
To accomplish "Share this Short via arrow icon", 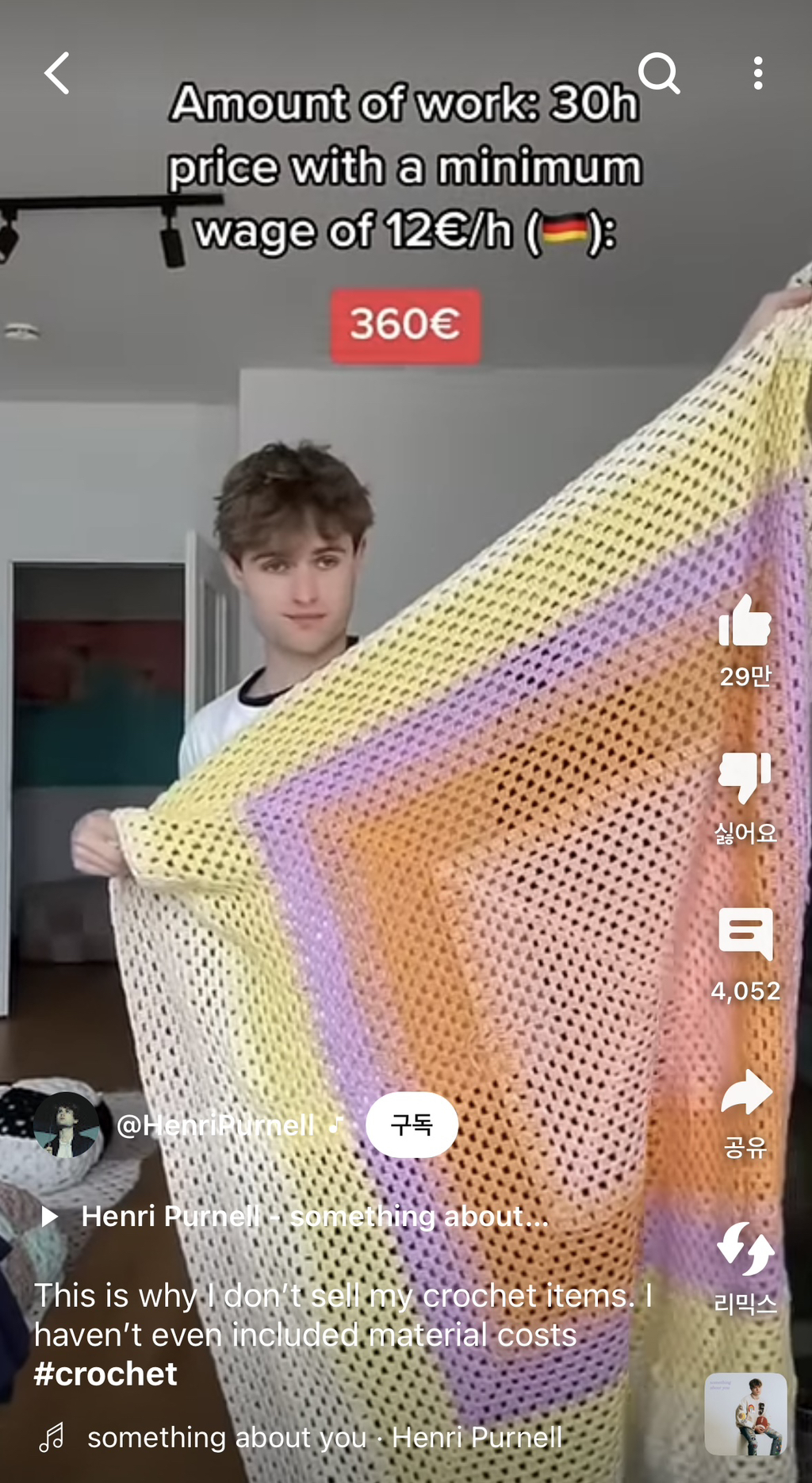I will 745,1094.
